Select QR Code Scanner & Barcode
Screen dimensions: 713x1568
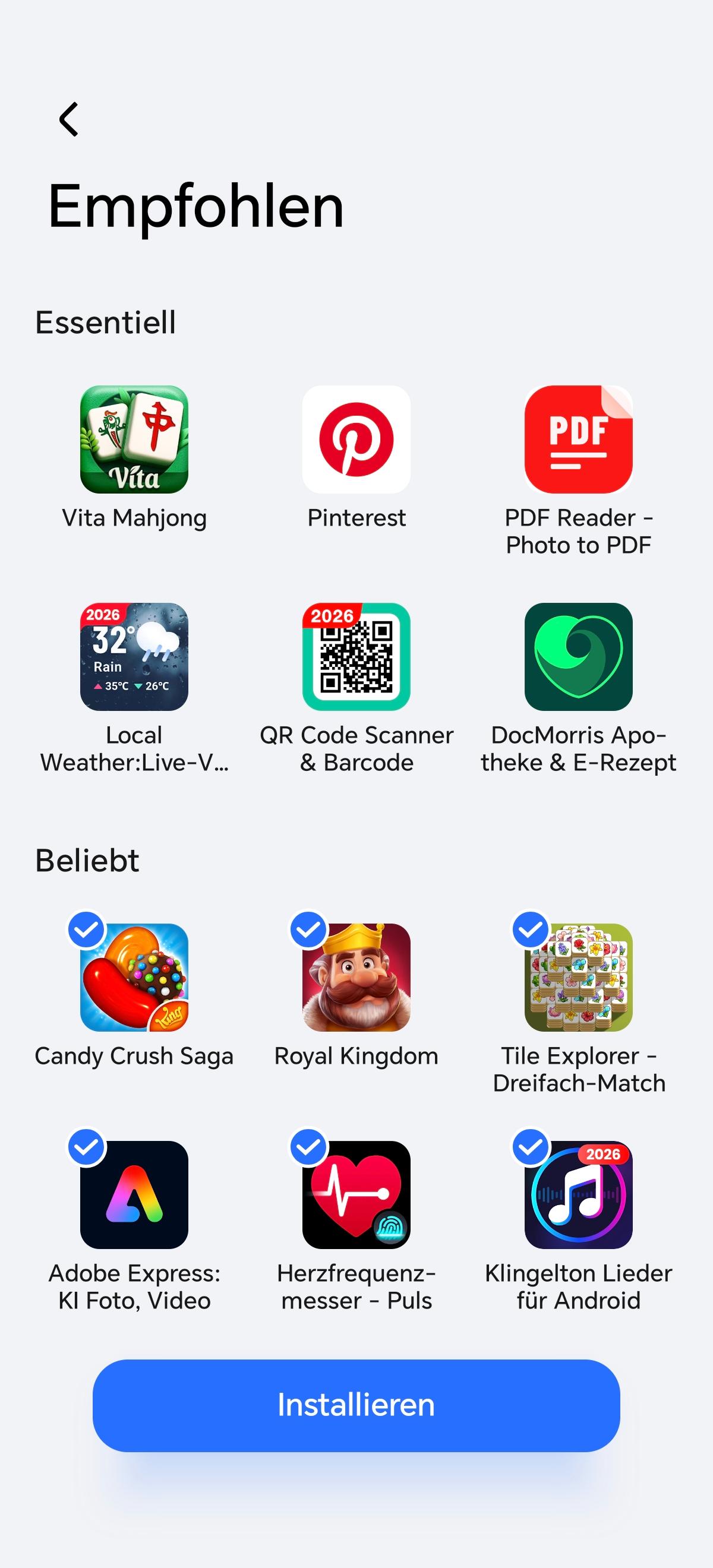(356, 657)
